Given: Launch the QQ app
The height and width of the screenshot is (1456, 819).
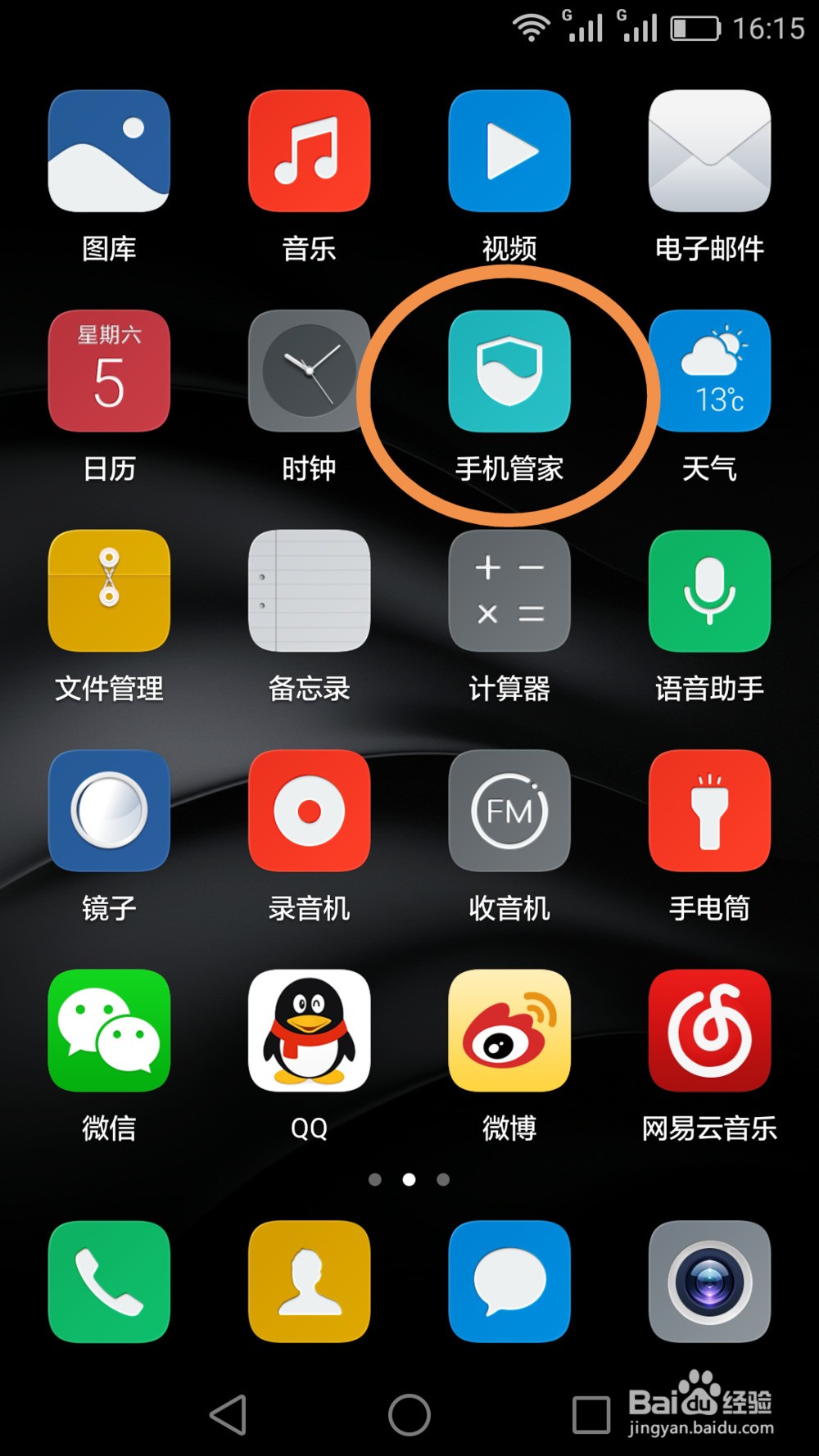Looking at the screenshot, I should 309,1030.
